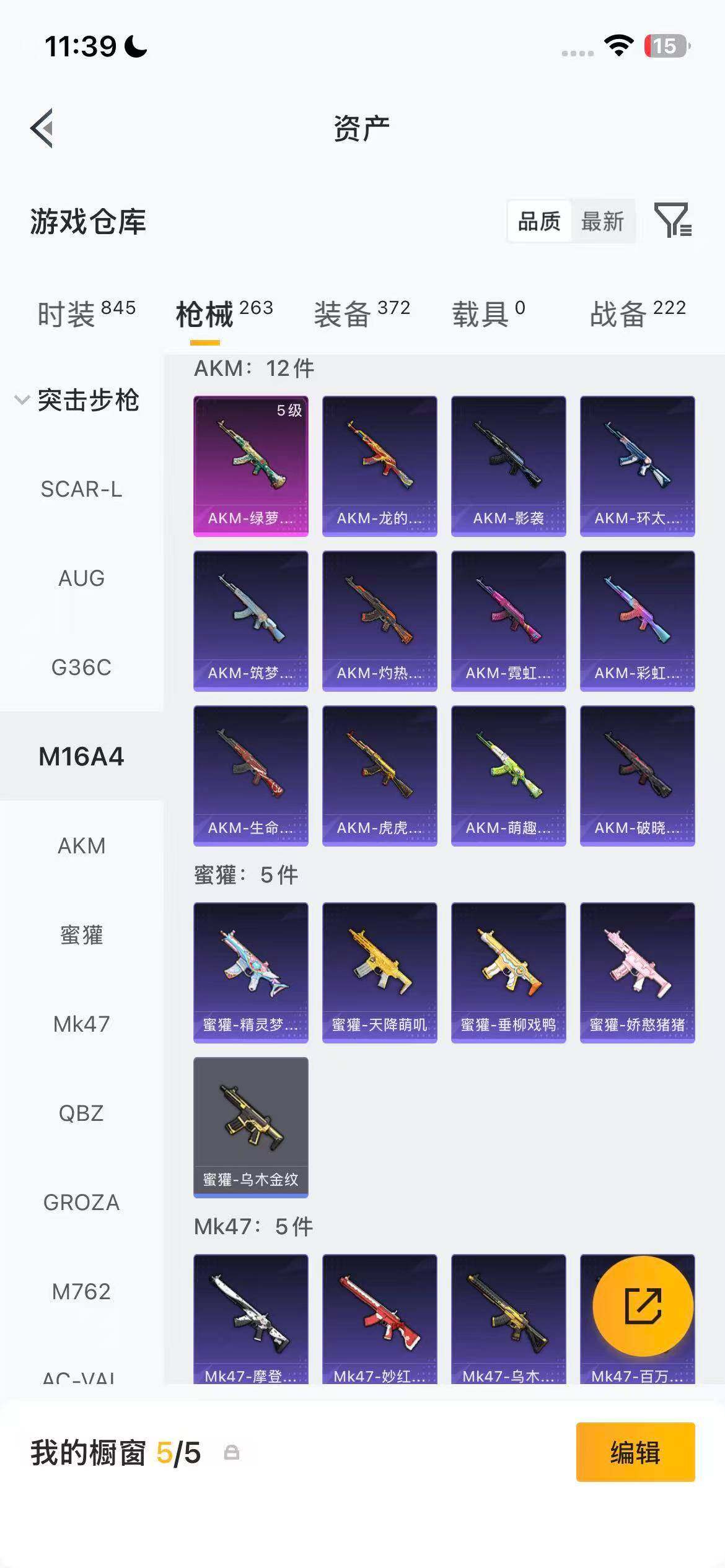This screenshot has height=1568, width=725.
Task: Open the 蜜獾-乌木金纹 skin tile
Action: tap(250, 1127)
